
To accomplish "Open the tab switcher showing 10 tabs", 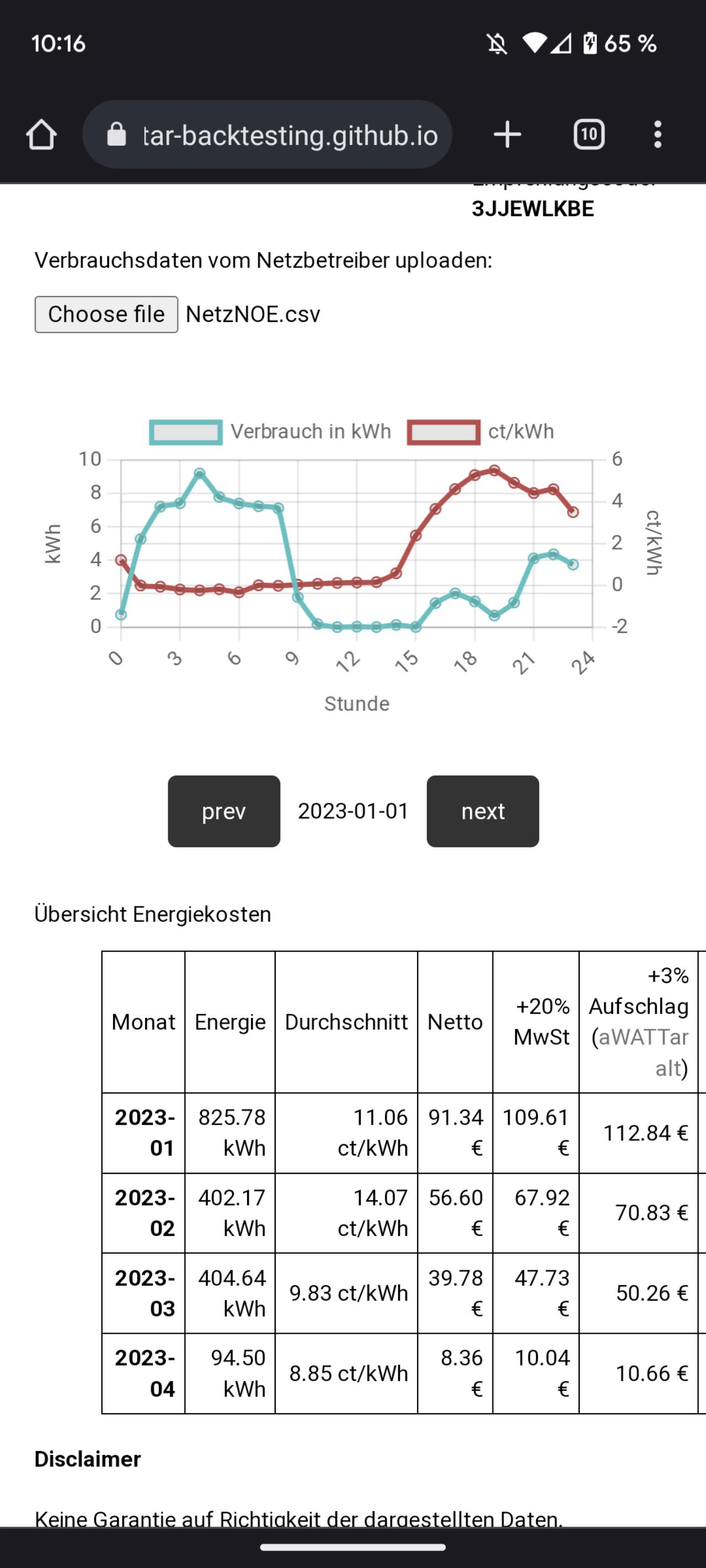I will tap(589, 135).
